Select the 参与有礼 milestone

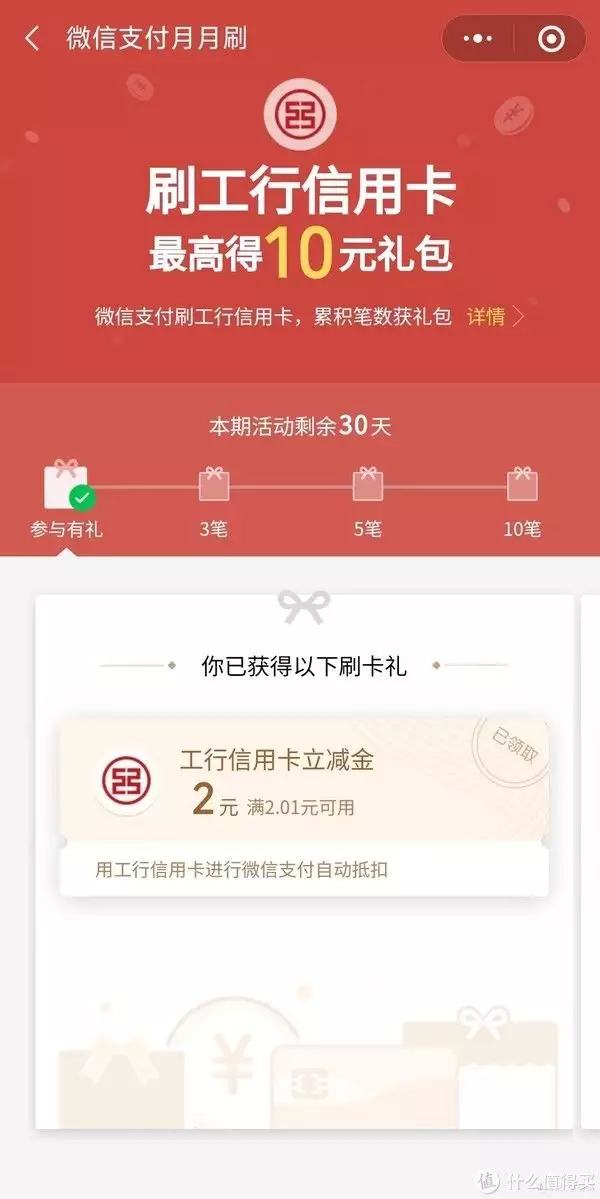(67, 498)
